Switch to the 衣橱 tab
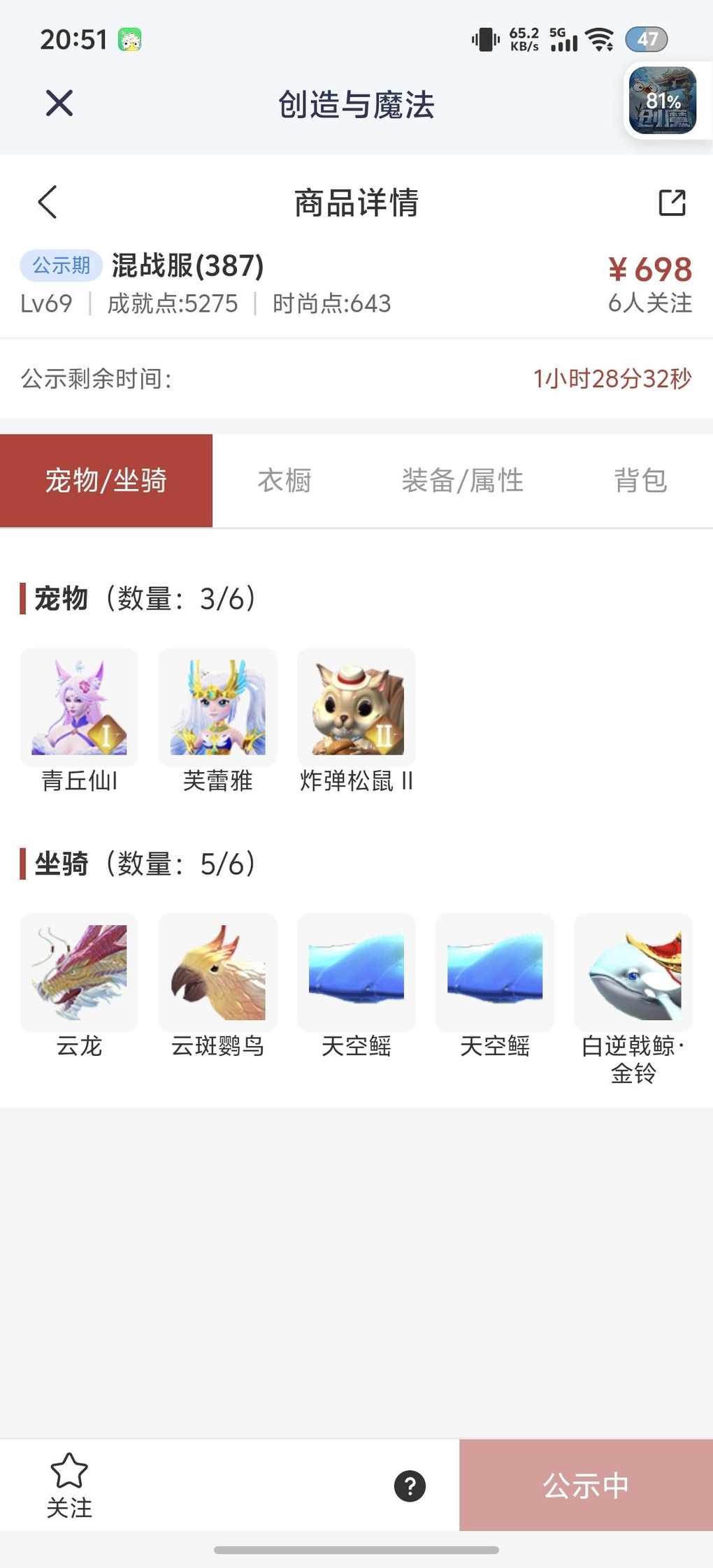713x1568 pixels. click(285, 481)
